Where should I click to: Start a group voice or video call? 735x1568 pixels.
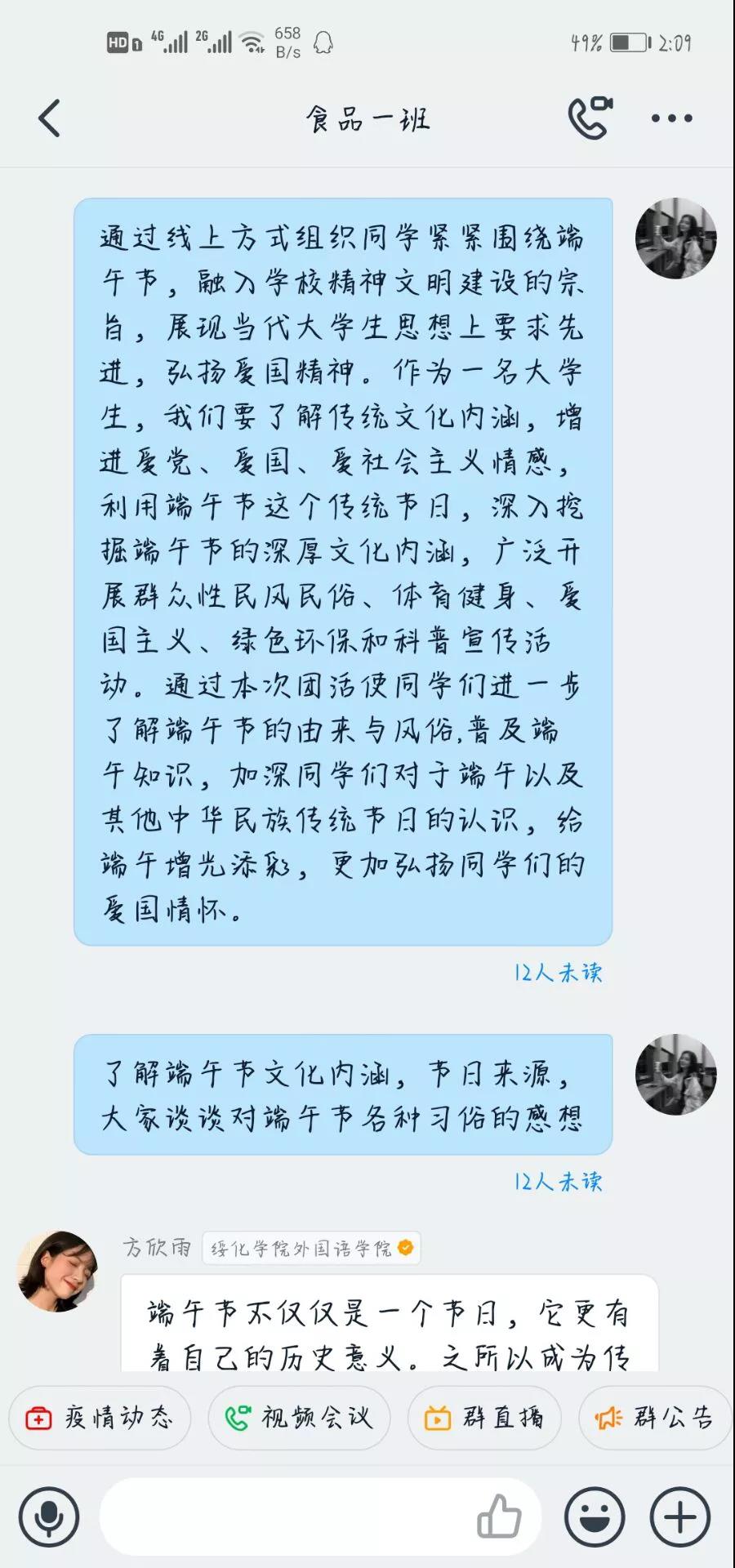590,118
